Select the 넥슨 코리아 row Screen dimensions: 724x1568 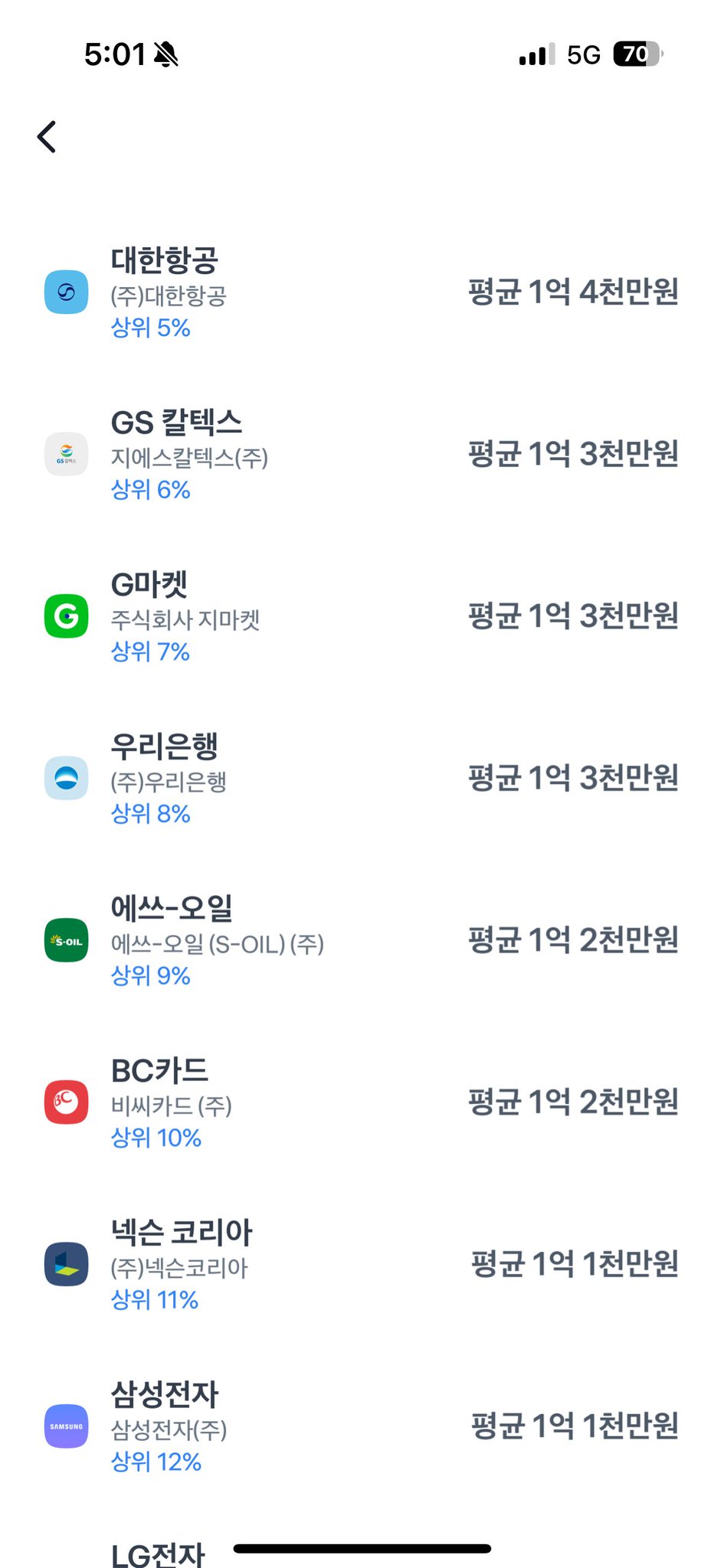[x=362, y=1264]
